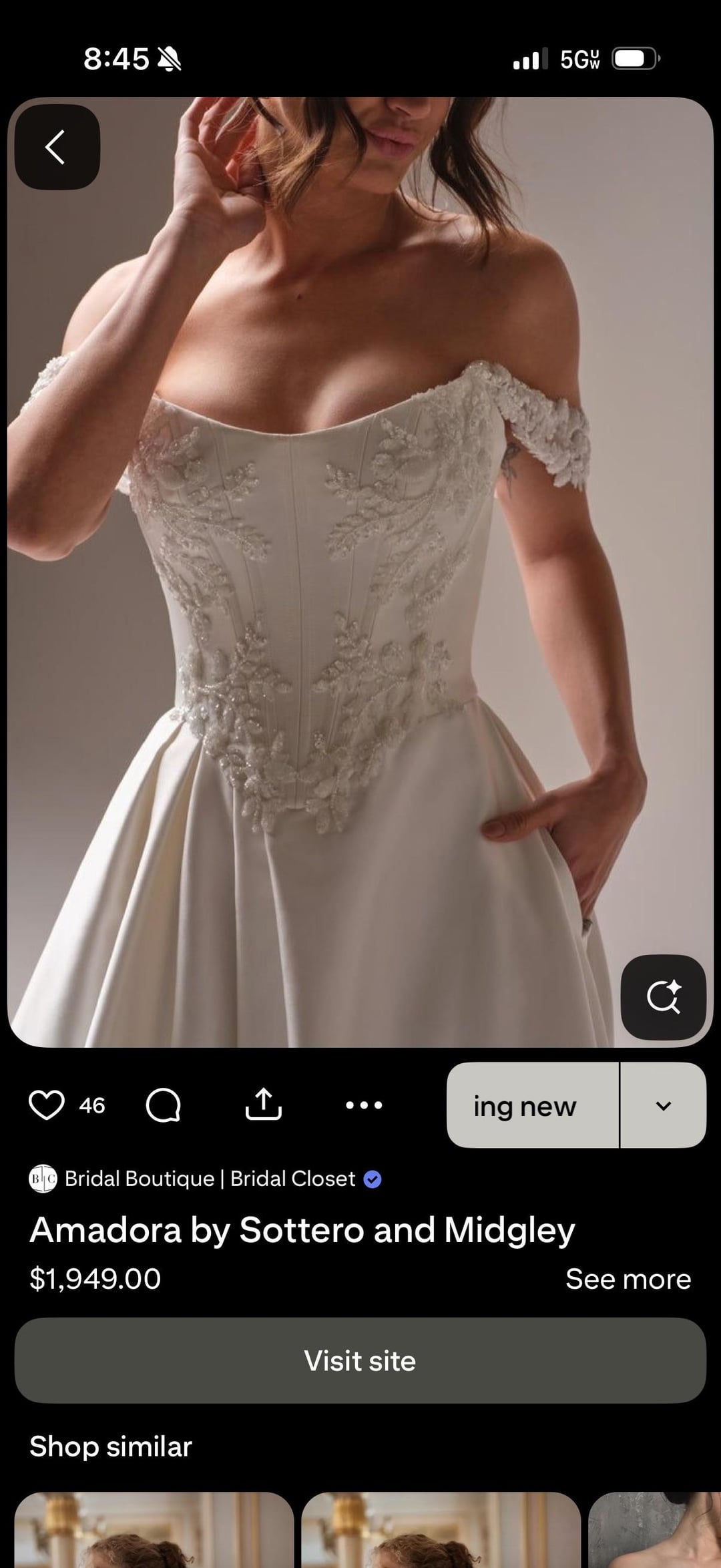Like this pin with the heart icon

tap(47, 1105)
